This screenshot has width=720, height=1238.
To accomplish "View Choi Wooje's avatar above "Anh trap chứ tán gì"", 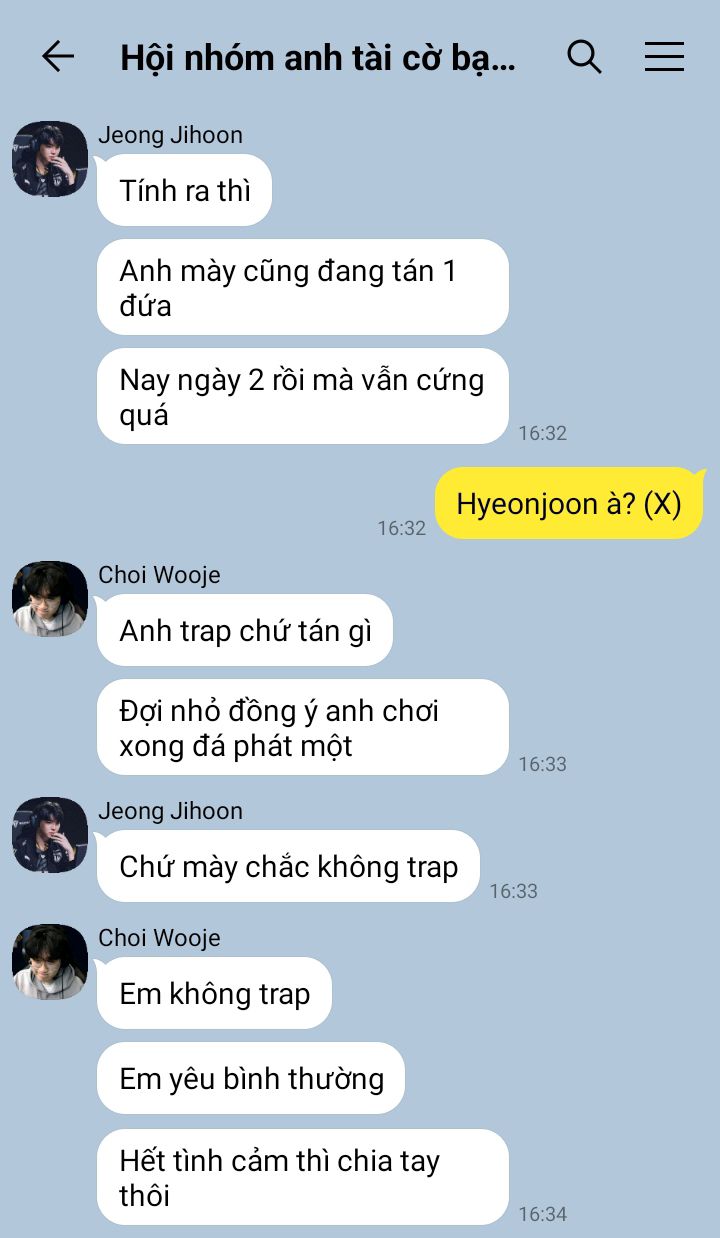I will click(x=50, y=599).
